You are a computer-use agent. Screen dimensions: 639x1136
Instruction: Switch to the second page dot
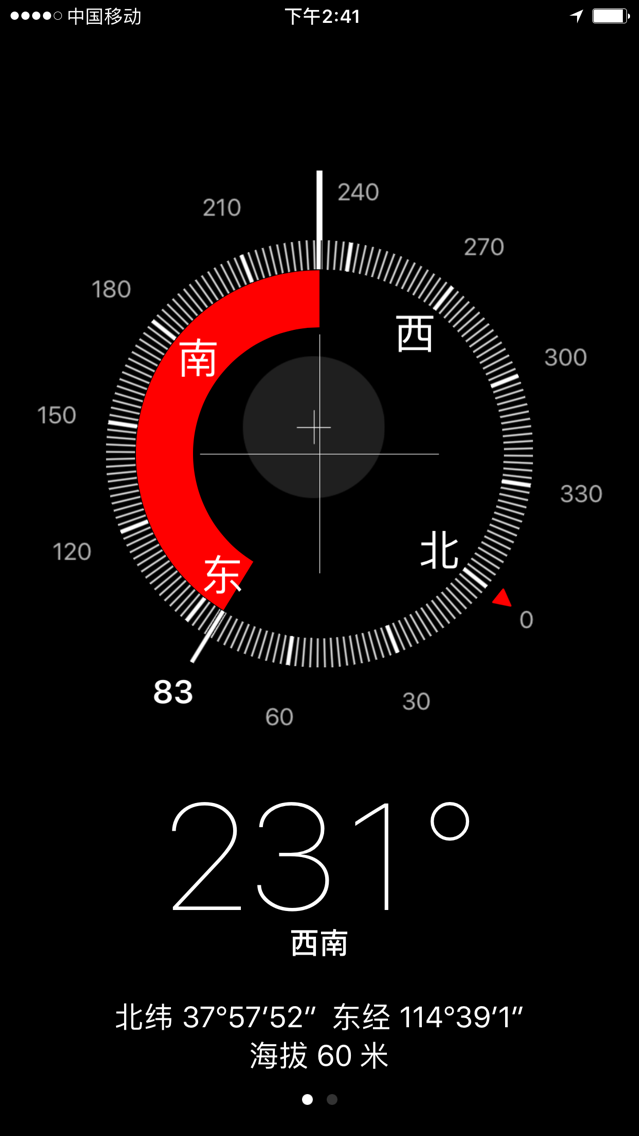coord(332,1100)
